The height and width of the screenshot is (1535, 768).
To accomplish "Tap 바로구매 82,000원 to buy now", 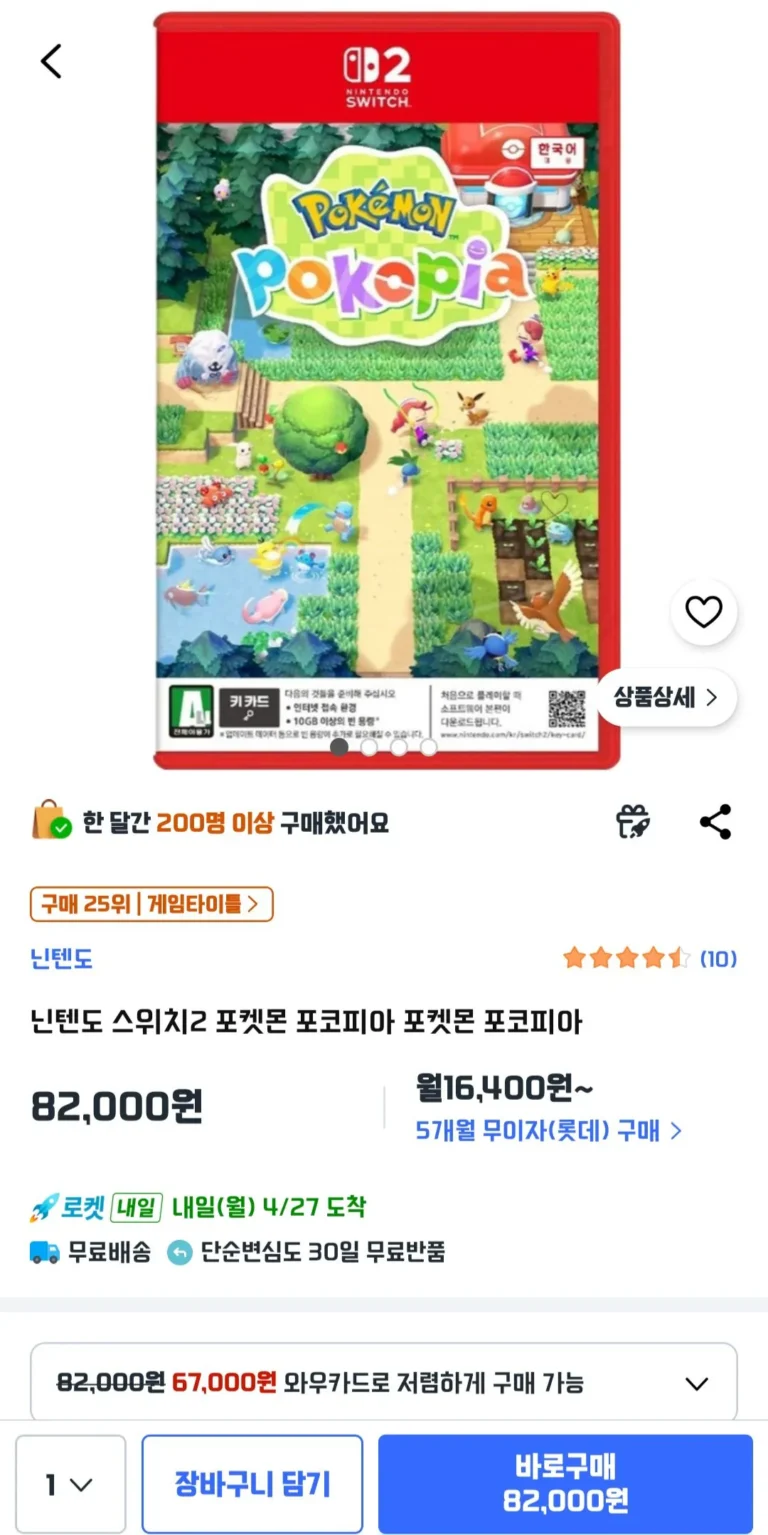I will point(565,1484).
